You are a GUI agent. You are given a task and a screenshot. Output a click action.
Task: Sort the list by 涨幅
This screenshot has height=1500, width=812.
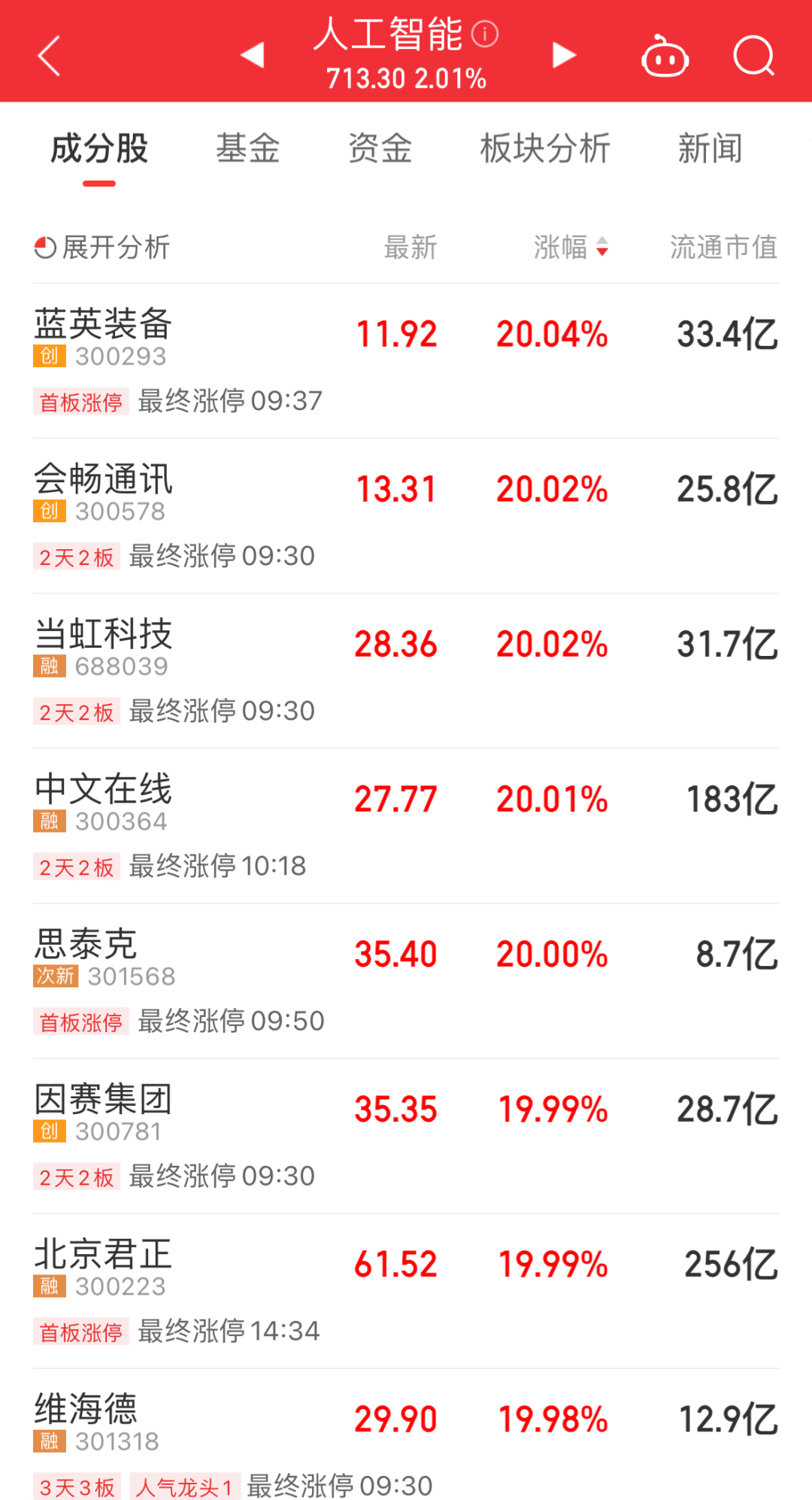pyautogui.click(x=570, y=247)
